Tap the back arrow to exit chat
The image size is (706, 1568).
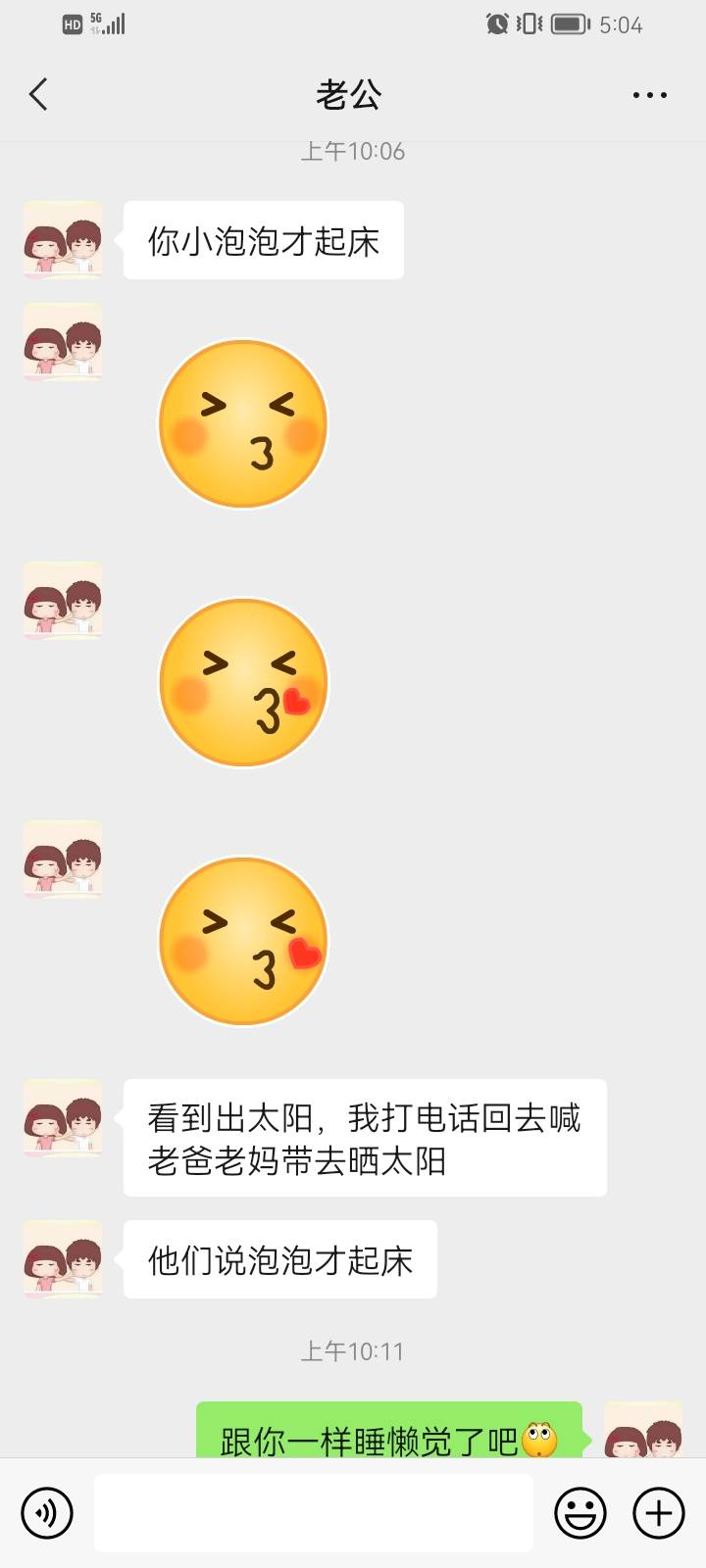point(37,93)
